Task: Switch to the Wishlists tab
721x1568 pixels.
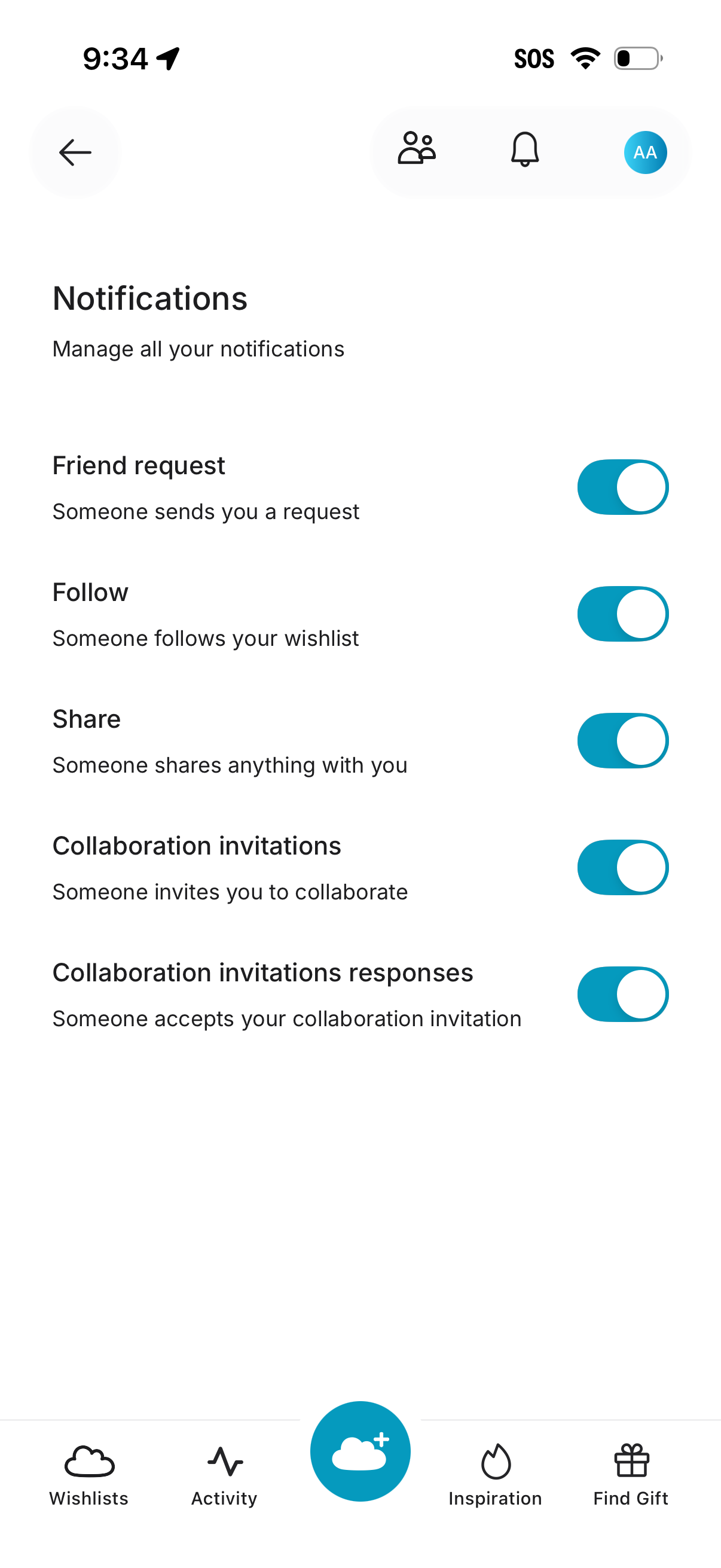Action: (89, 1474)
